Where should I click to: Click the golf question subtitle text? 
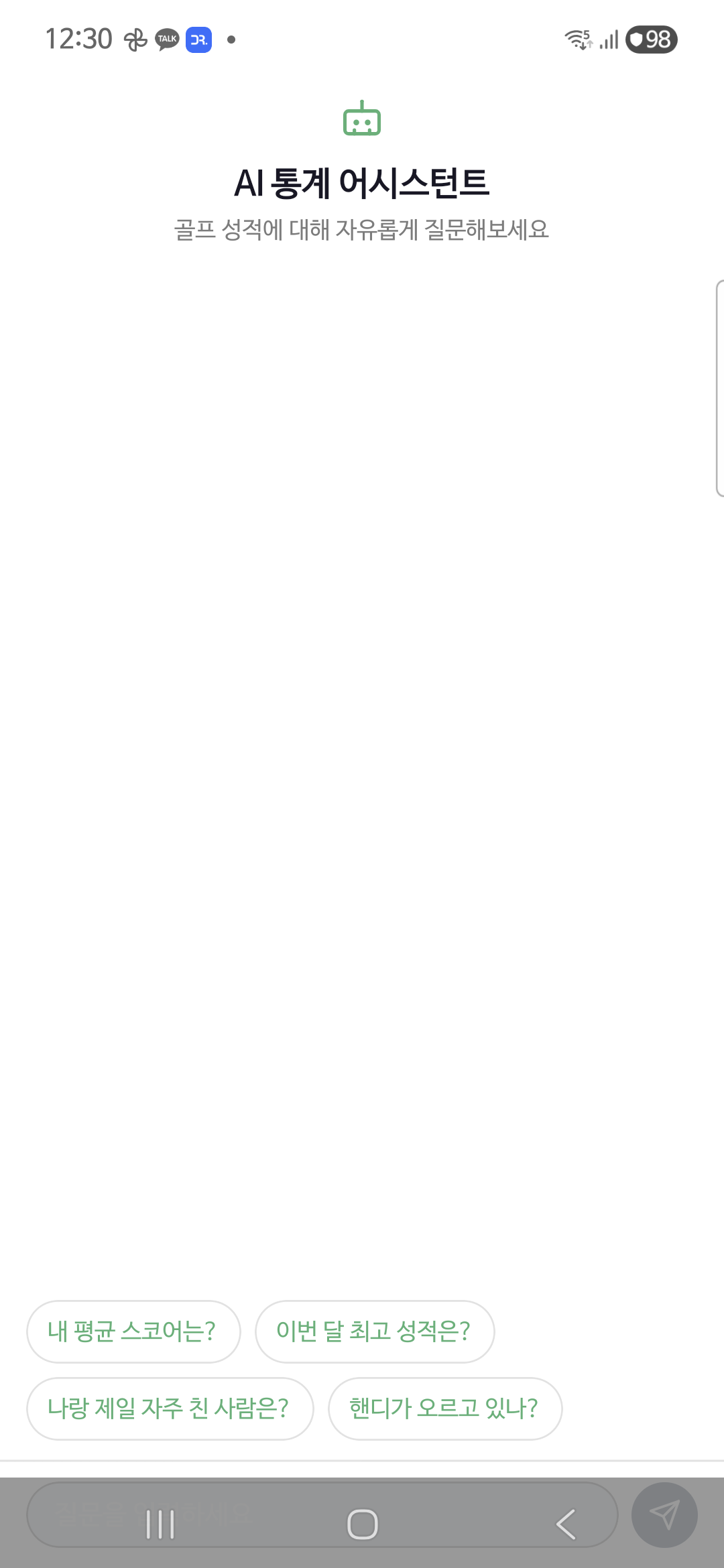362,230
